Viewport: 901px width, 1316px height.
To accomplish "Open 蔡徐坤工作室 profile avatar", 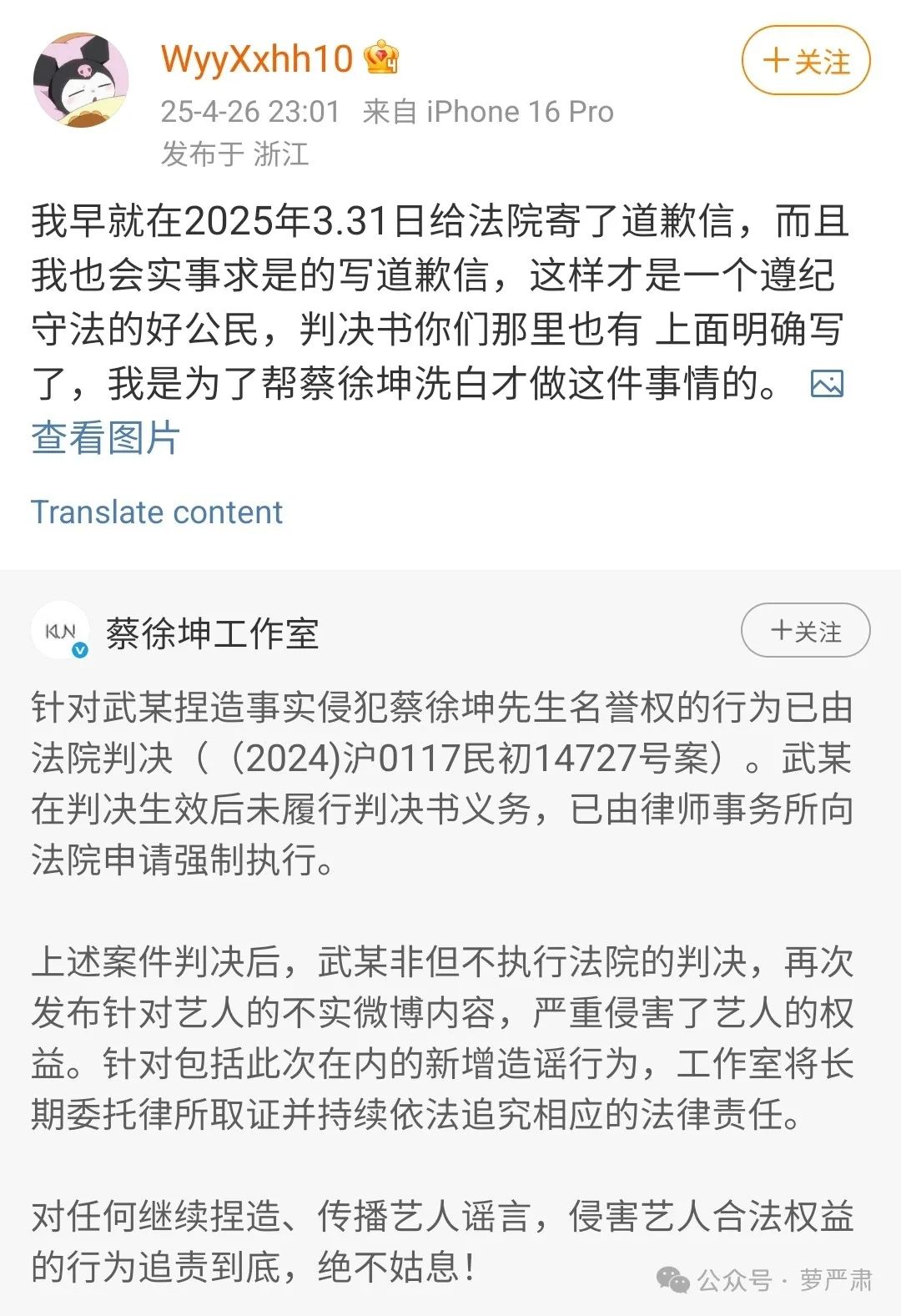I will (x=60, y=631).
